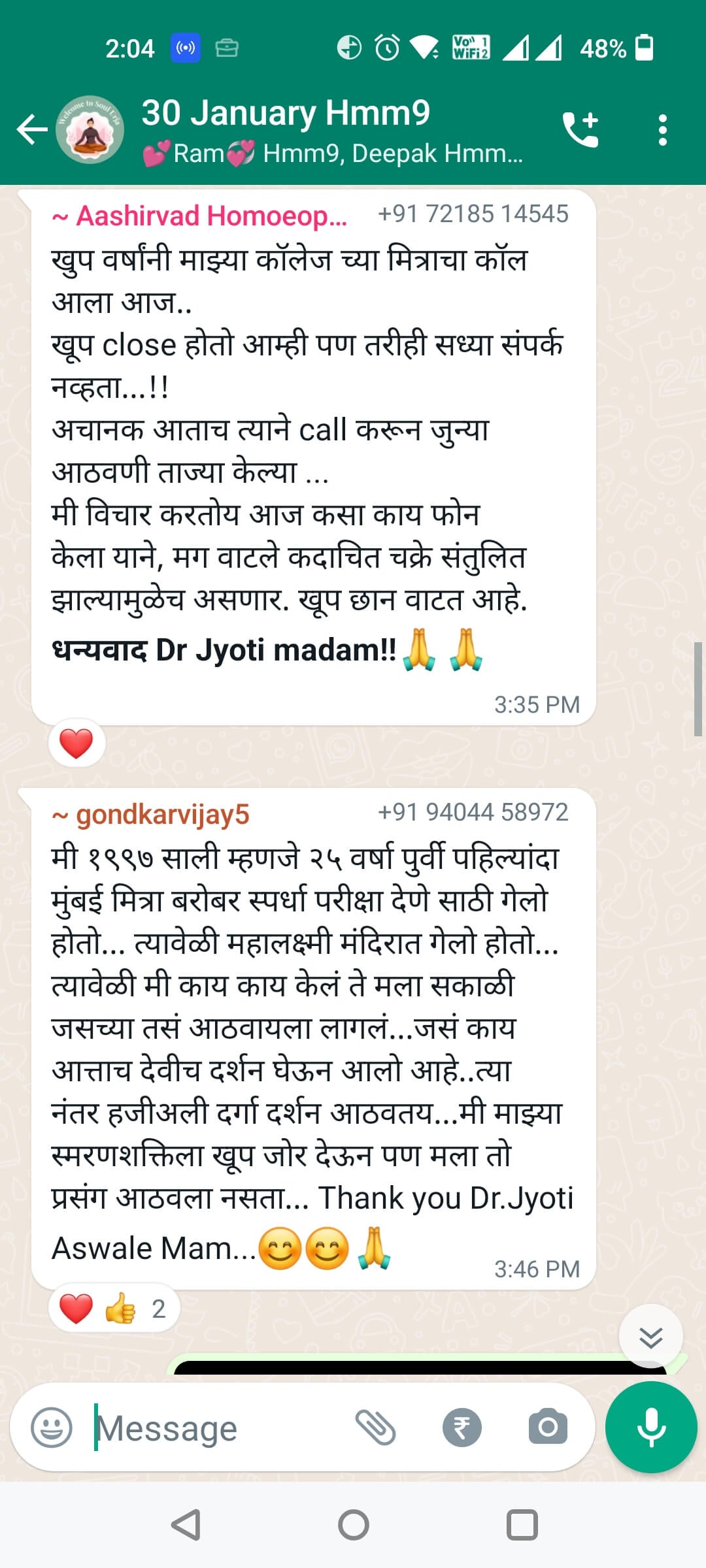Open recent apps from the navigation bar
This screenshot has height=1568, width=706.
pos(522,1526)
